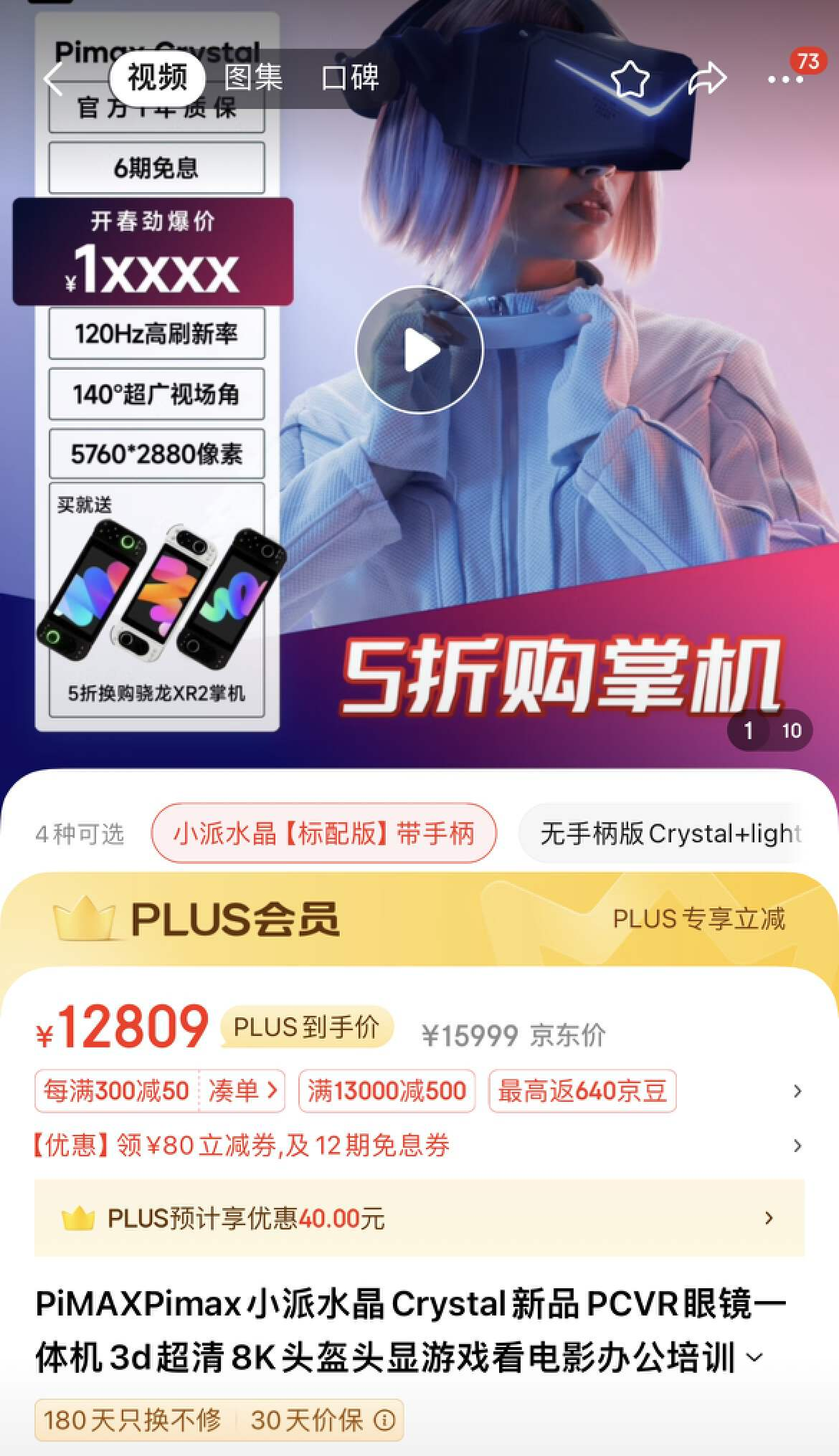This screenshot has height=1456, width=839.
Task: View 180天只换不修 30天价保 info
Action: (219, 1419)
